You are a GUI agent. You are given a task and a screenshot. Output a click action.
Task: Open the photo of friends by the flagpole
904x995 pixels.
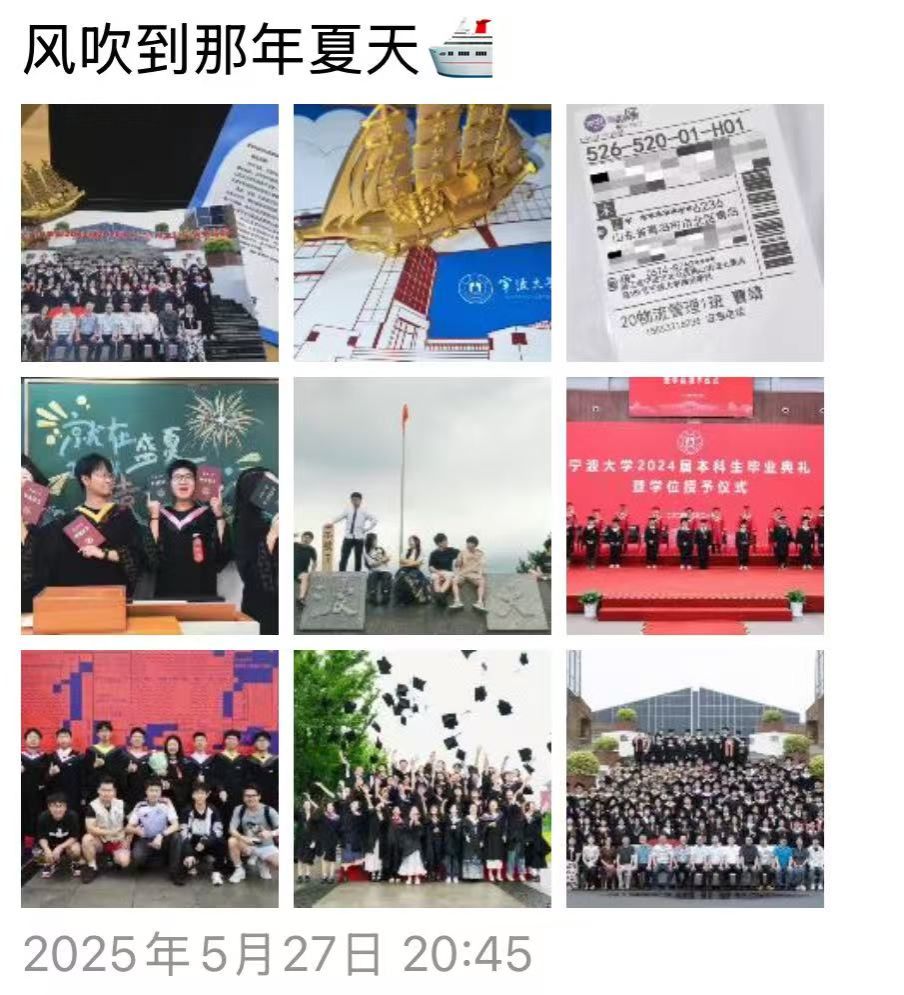(422, 505)
